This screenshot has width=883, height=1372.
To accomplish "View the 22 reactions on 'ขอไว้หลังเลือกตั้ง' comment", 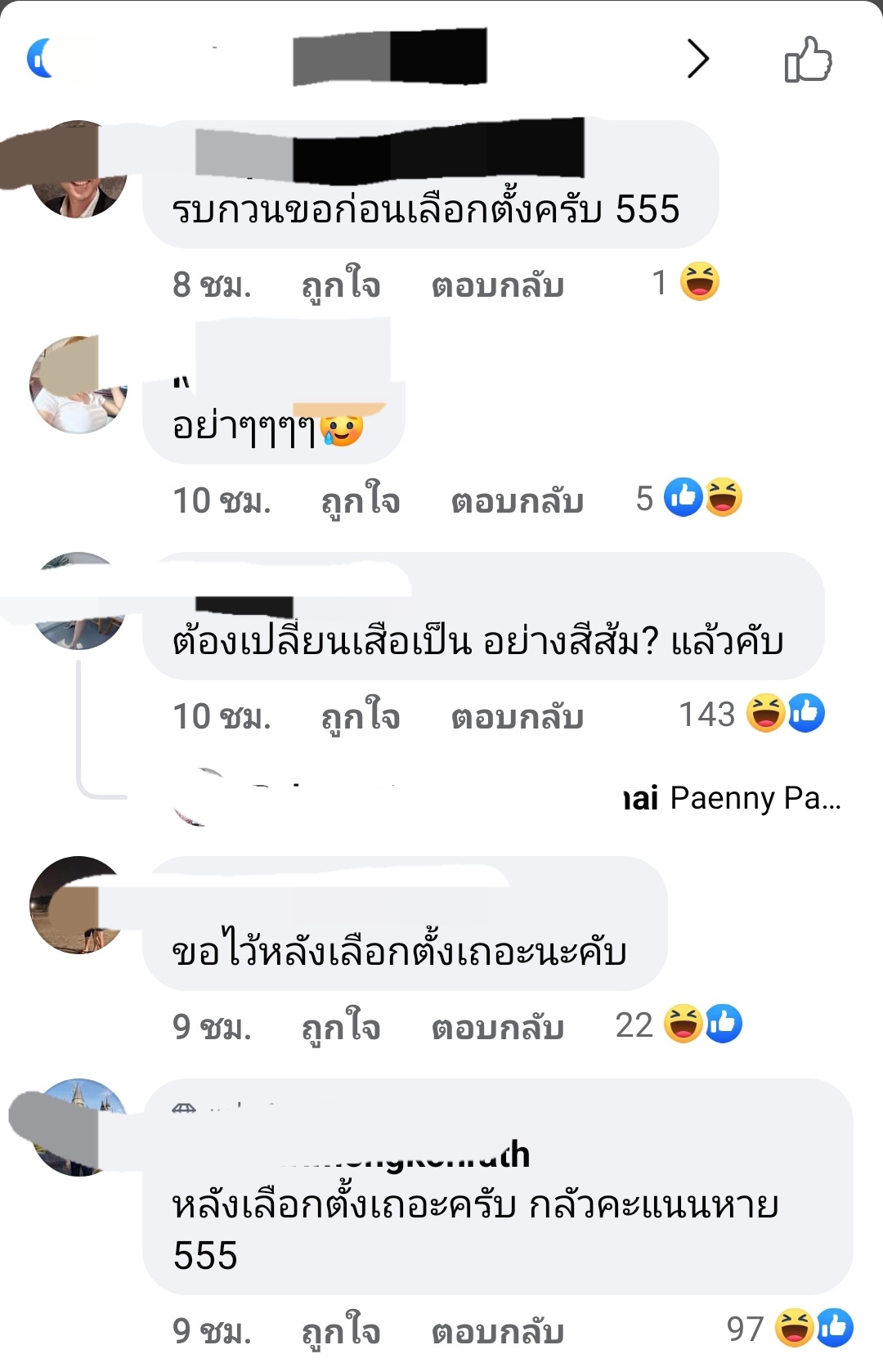I will [x=679, y=1025].
